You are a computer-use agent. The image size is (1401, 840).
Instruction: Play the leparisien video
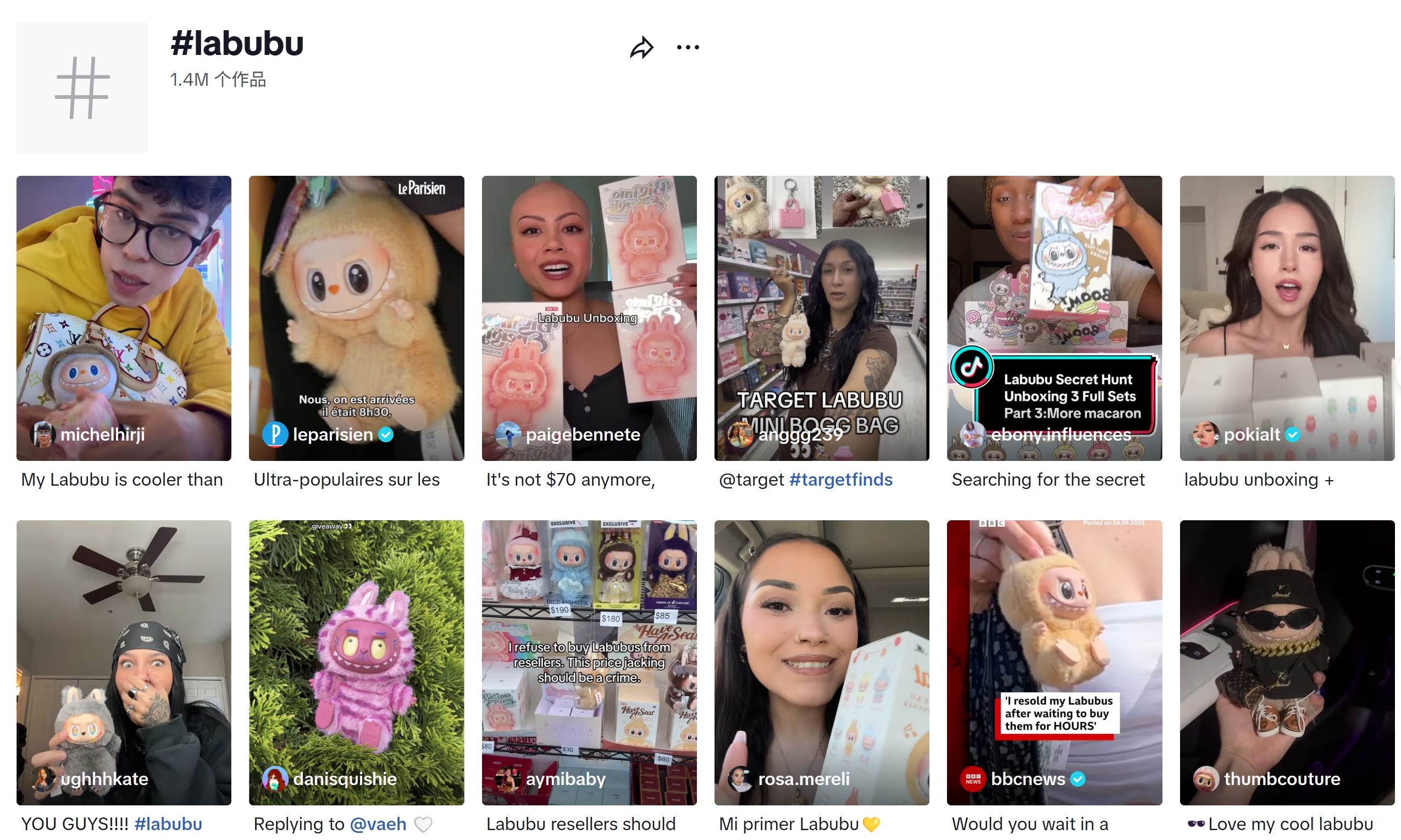click(356, 317)
